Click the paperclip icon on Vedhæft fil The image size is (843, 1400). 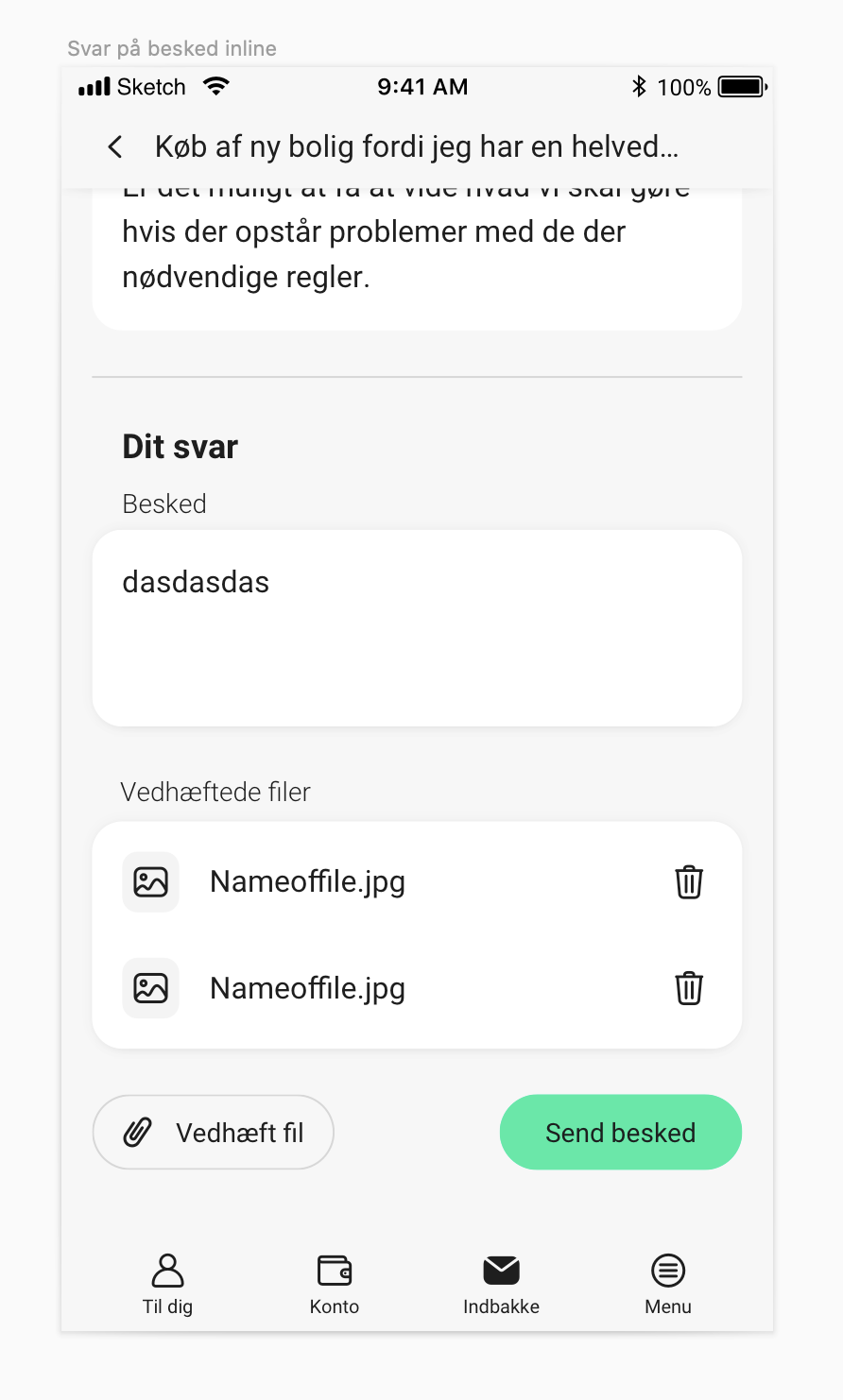click(138, 1132)
